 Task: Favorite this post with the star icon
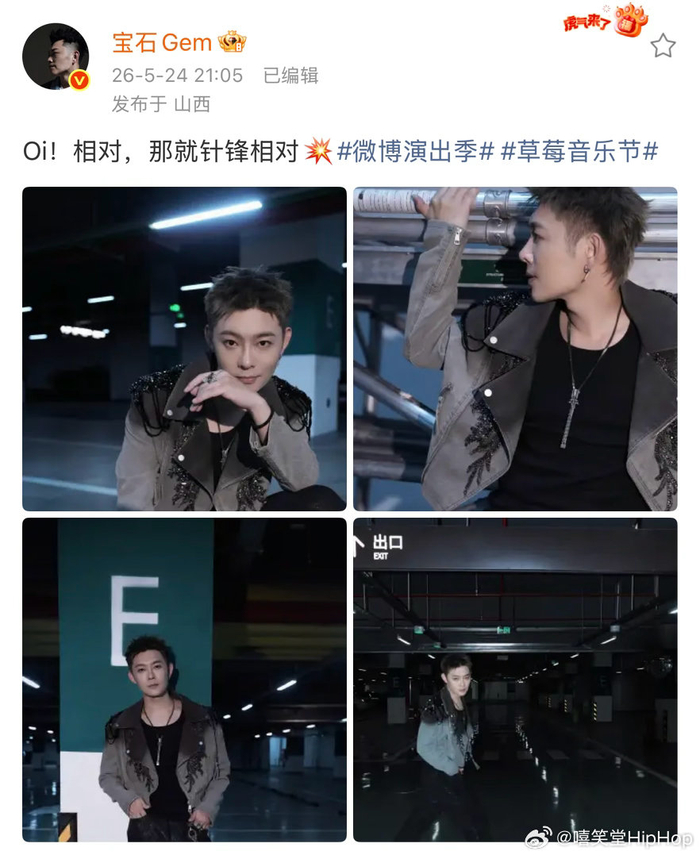coord(663,46)
